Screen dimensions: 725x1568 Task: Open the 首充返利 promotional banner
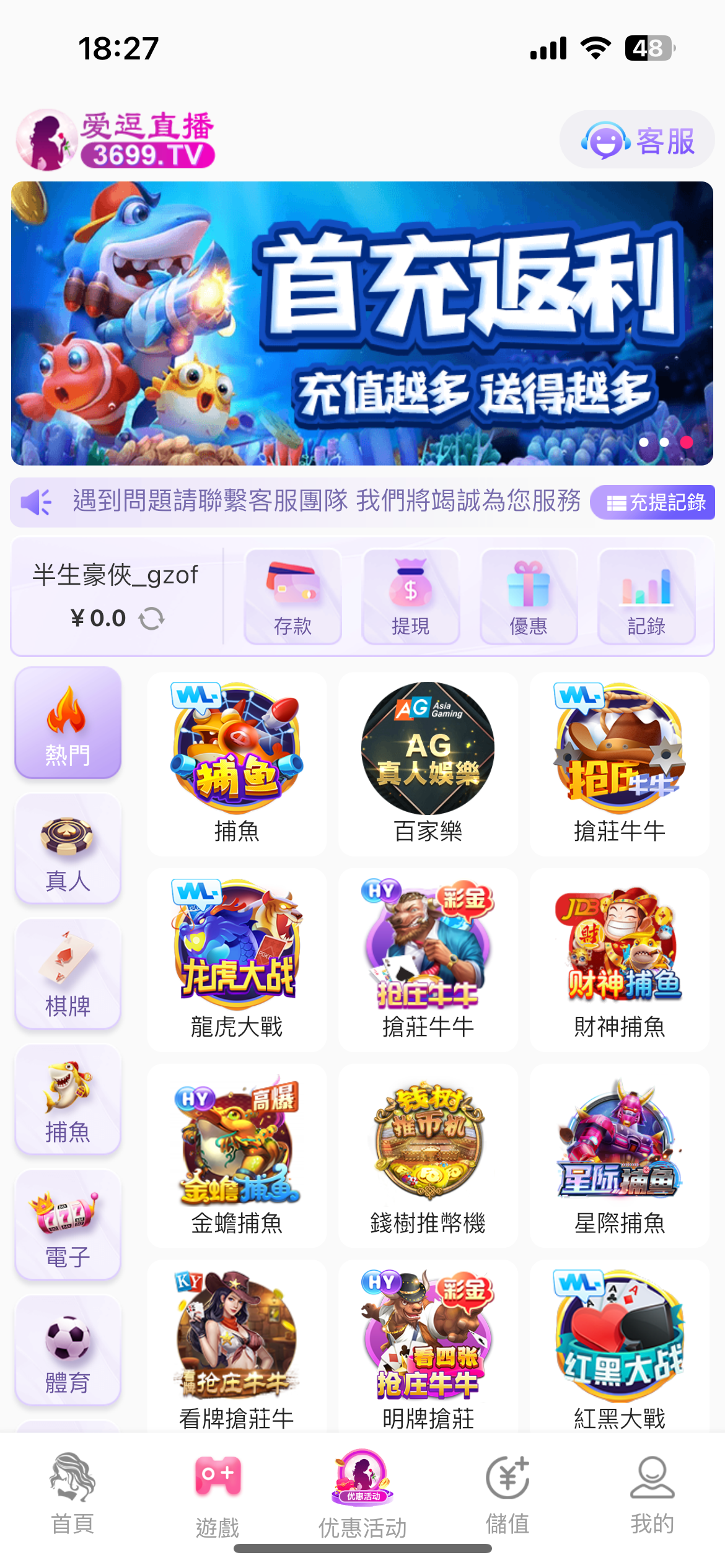click(x=362, y=323)
